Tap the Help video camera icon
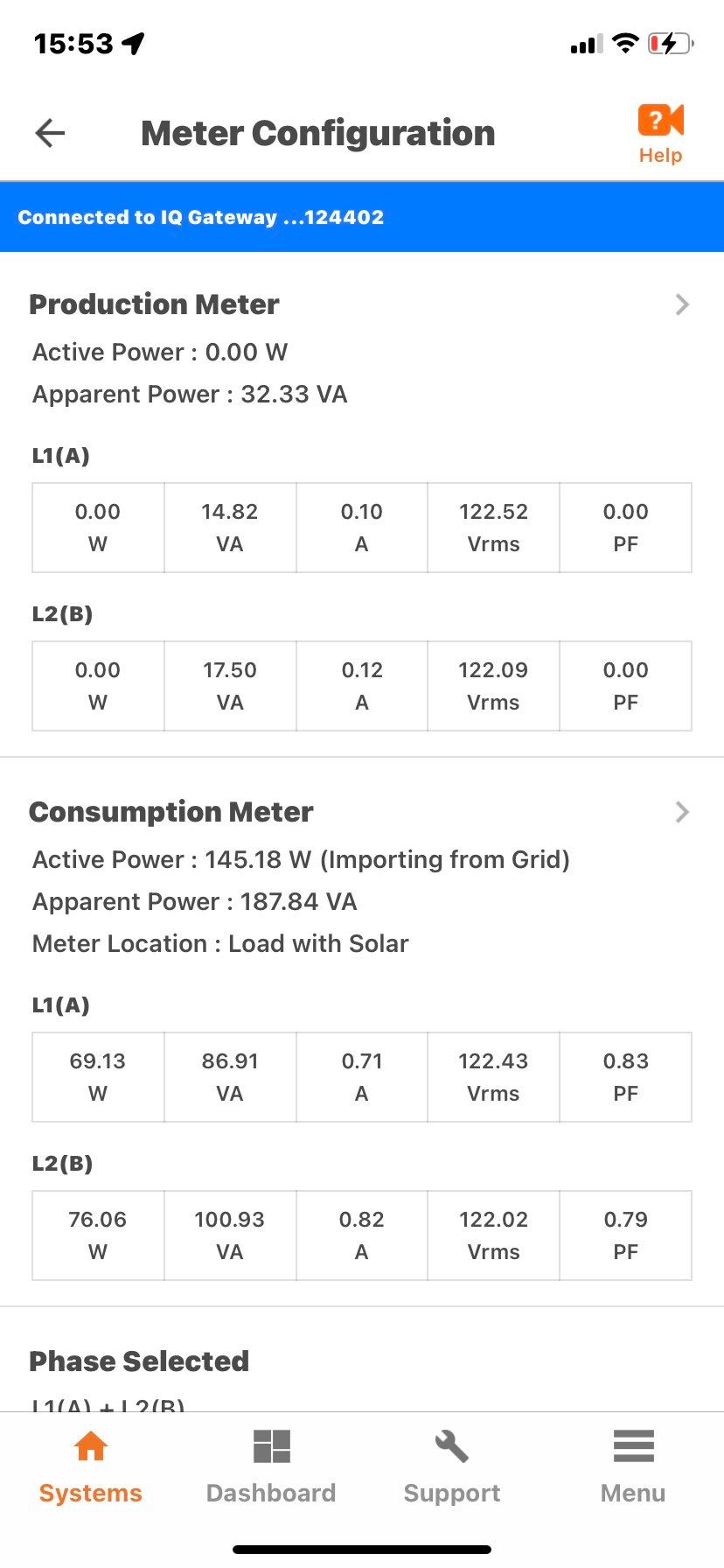Screen dimensions: 724x1568 pos(660,121)
